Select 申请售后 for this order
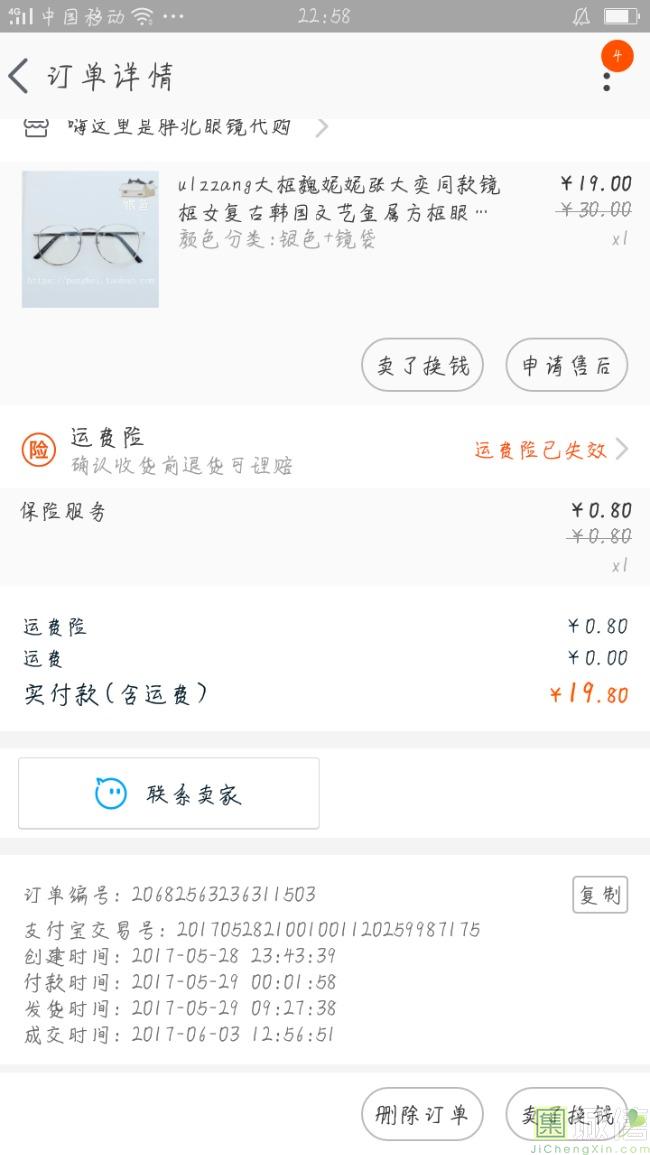The width and height of the screenshot is (650, 1155). 566,365
